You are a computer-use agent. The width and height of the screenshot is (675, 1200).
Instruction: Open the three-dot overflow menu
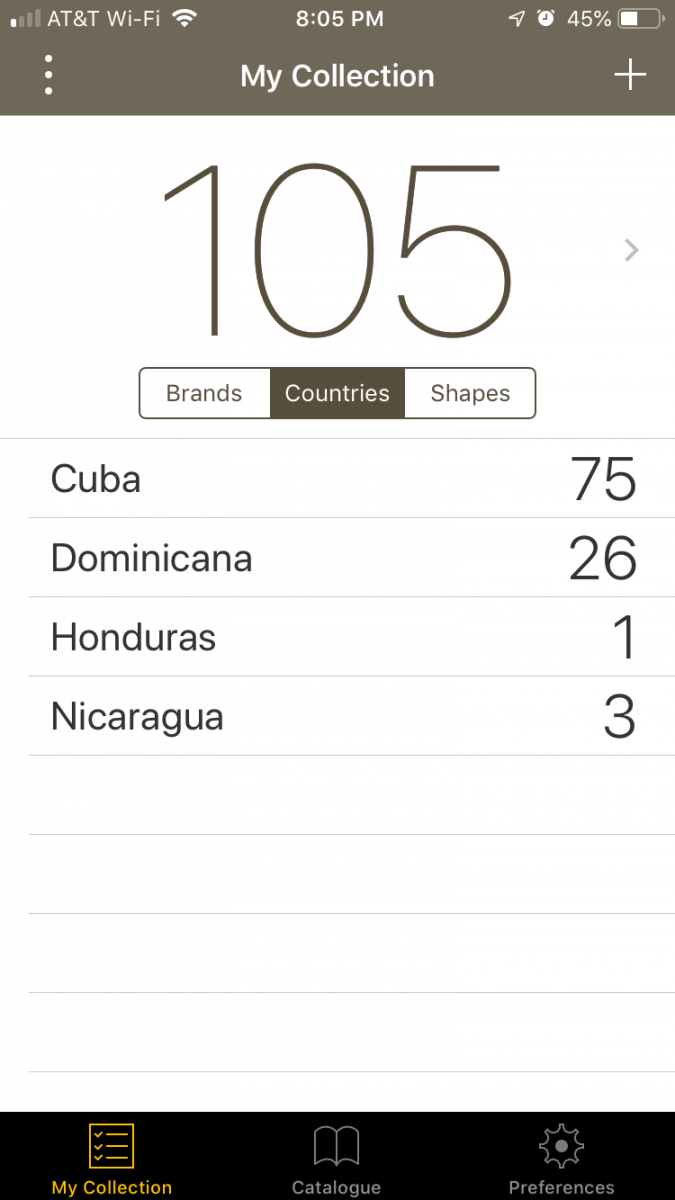[48, 76]
